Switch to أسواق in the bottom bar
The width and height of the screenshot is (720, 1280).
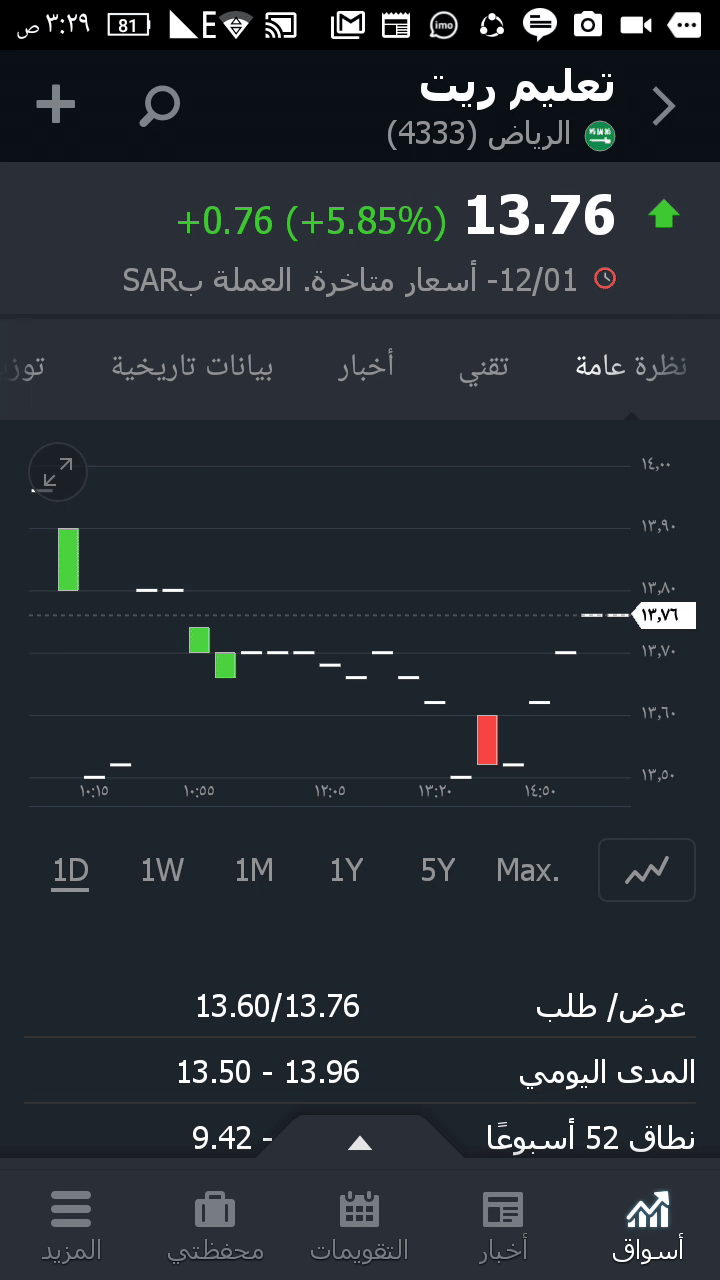coord(647,1225)
